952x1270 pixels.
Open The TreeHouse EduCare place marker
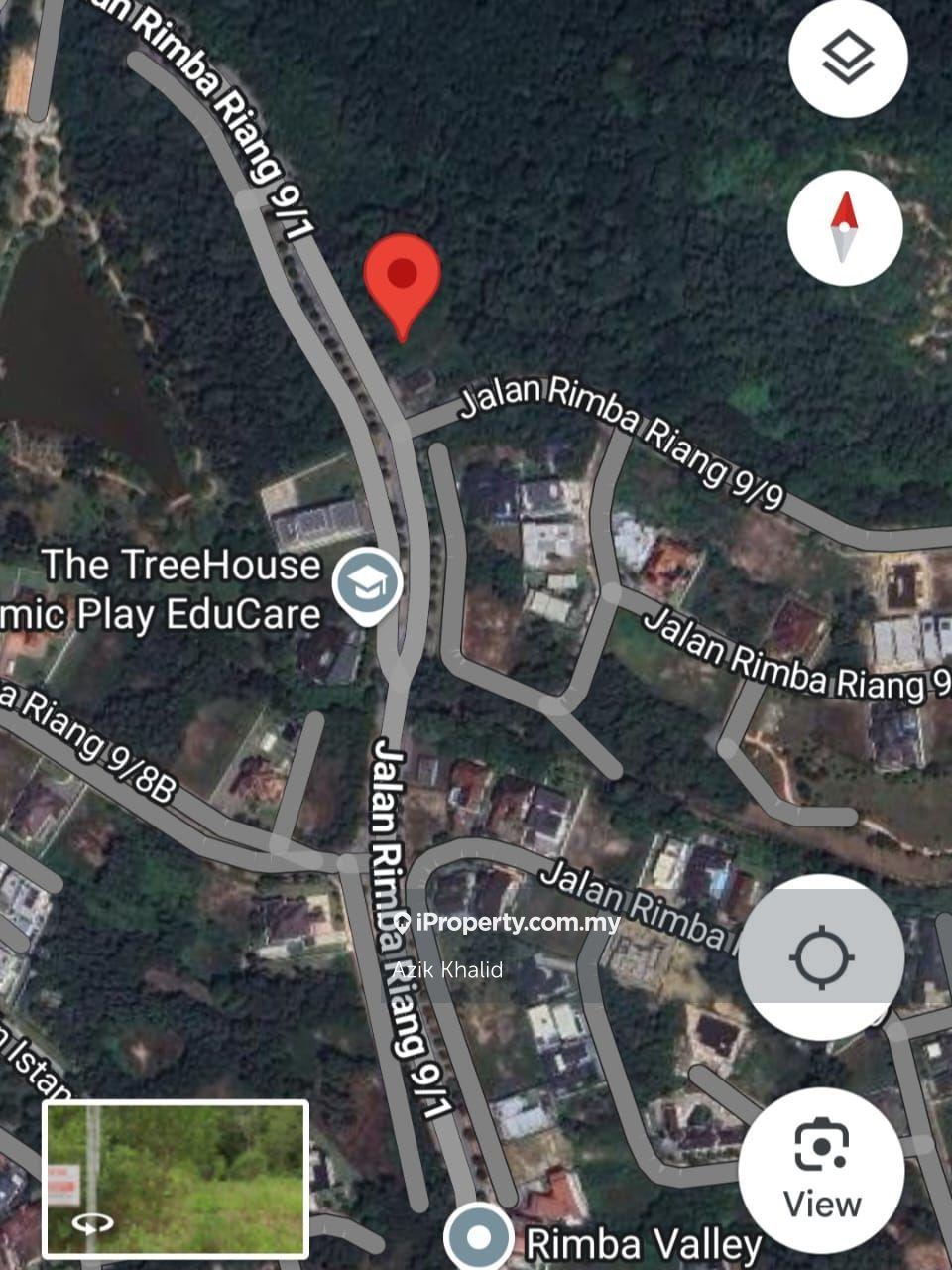(x=367, y=585)
